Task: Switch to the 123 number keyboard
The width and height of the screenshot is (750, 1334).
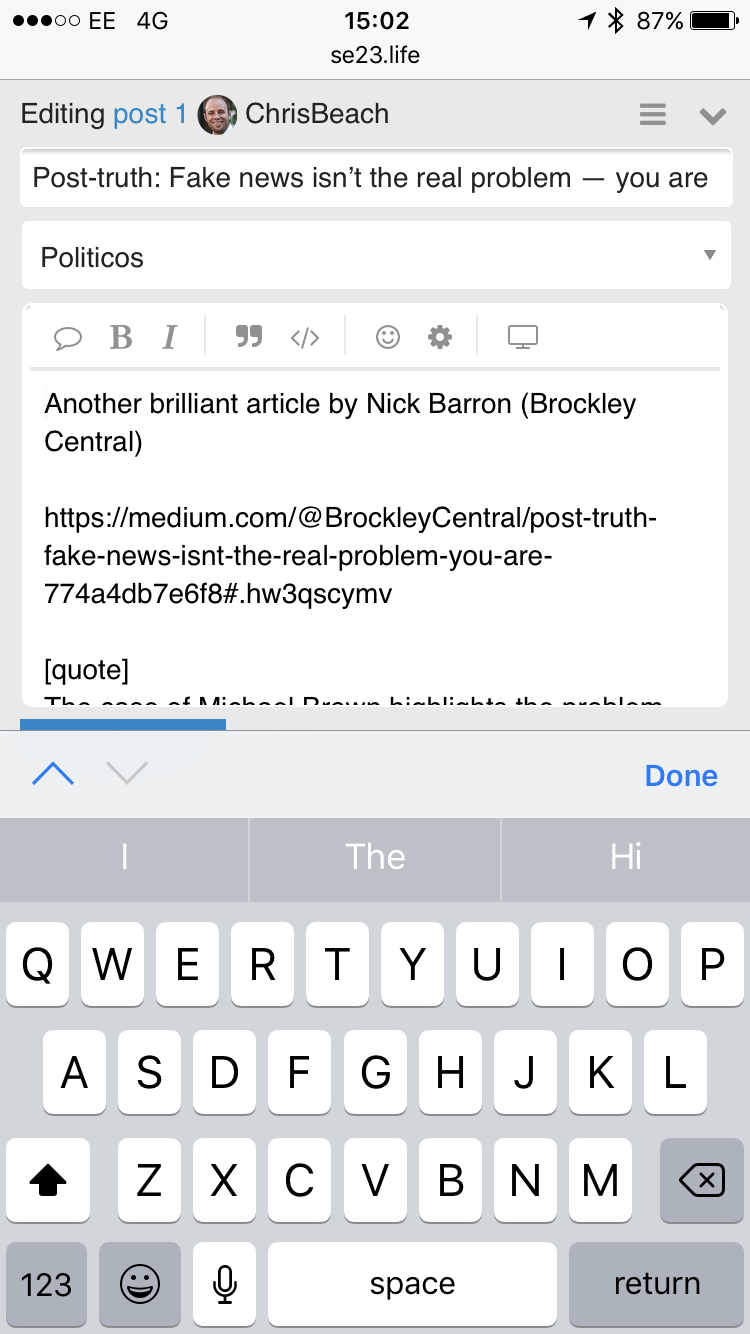Action: click(x=46, y=1284)
